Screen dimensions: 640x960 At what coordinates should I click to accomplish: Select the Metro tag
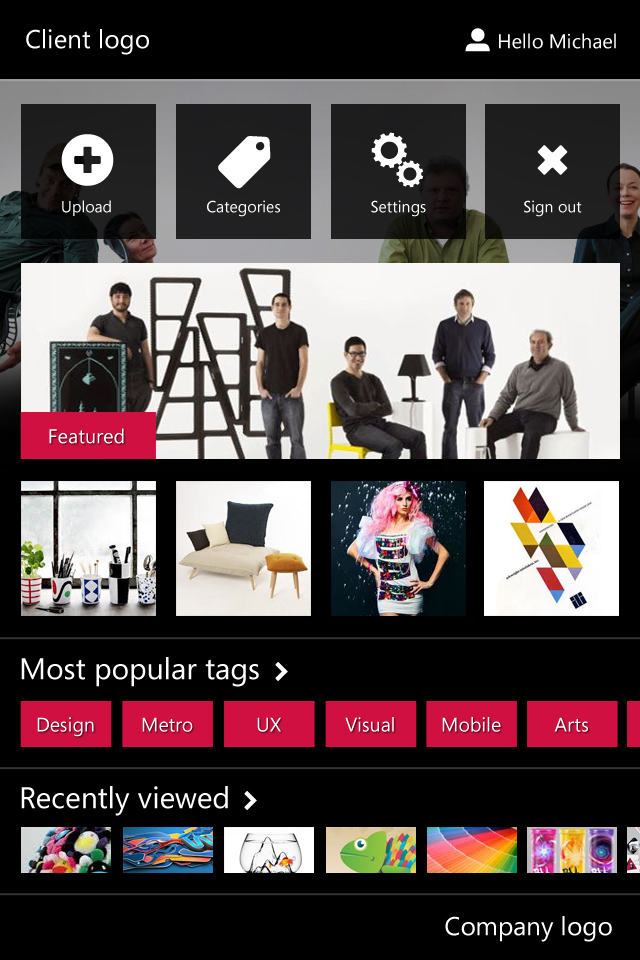[167, 725]
